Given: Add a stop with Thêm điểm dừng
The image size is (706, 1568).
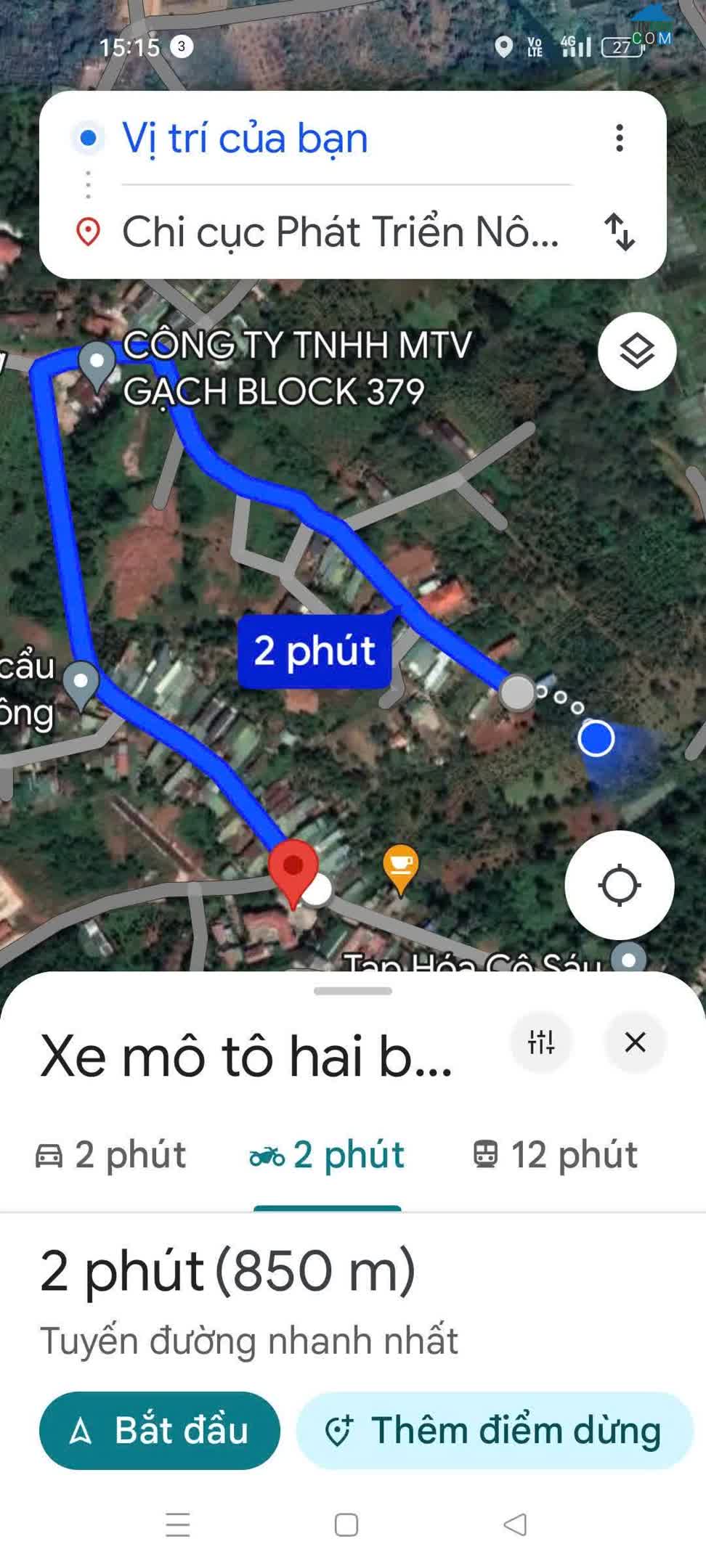Looking at the screenshot, I should tap(495, 1430).
